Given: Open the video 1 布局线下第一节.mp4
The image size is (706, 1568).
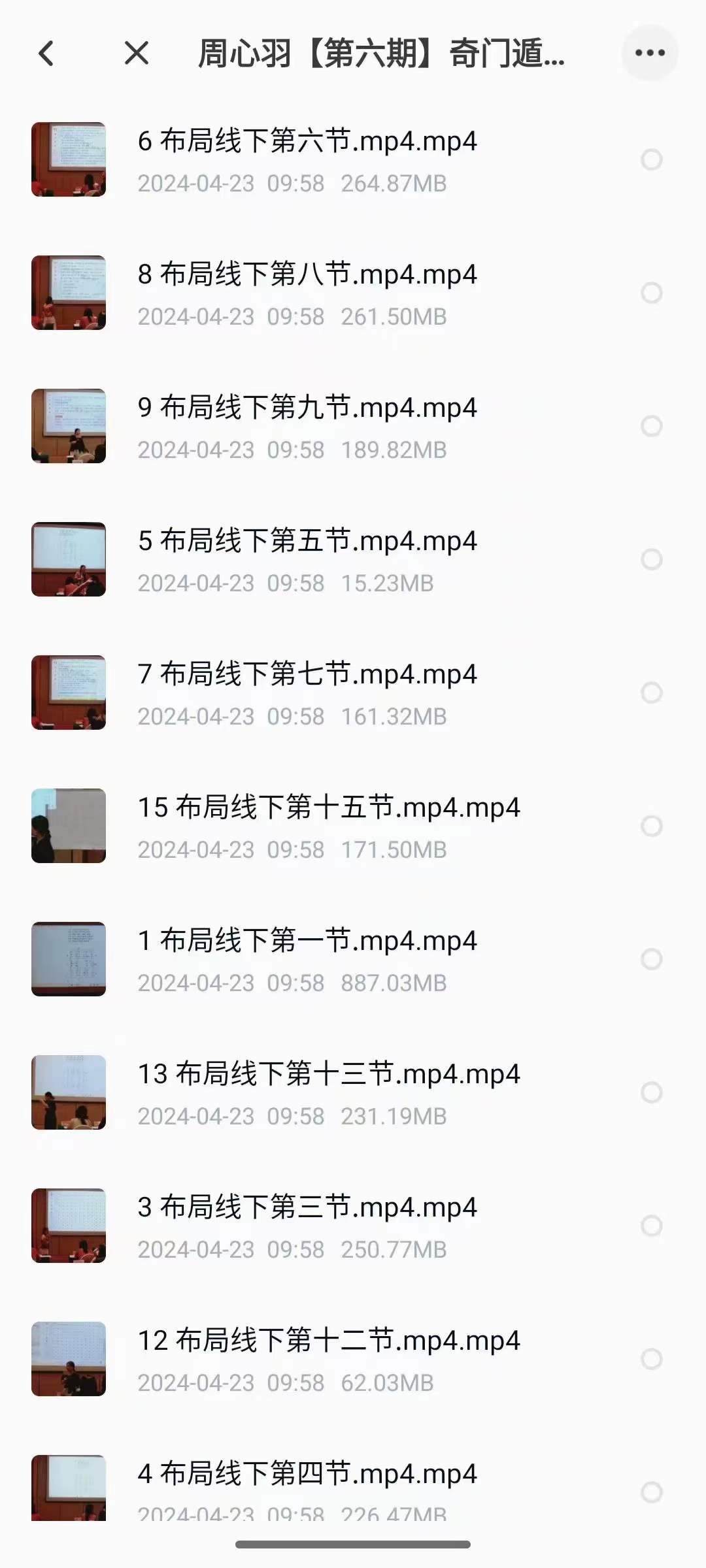Looking at the screenshot, I should 307,941.
